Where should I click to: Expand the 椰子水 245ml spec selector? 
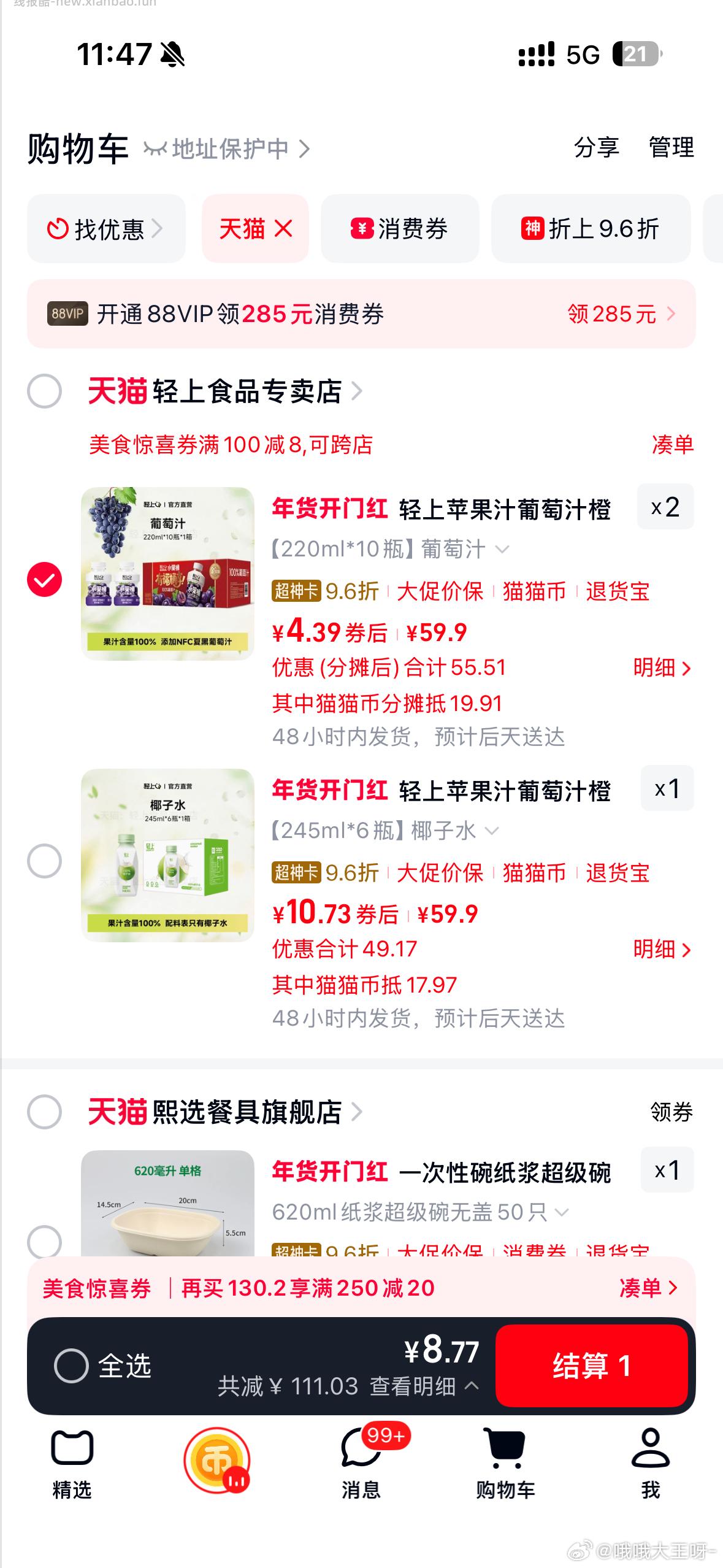pos(491,832)
